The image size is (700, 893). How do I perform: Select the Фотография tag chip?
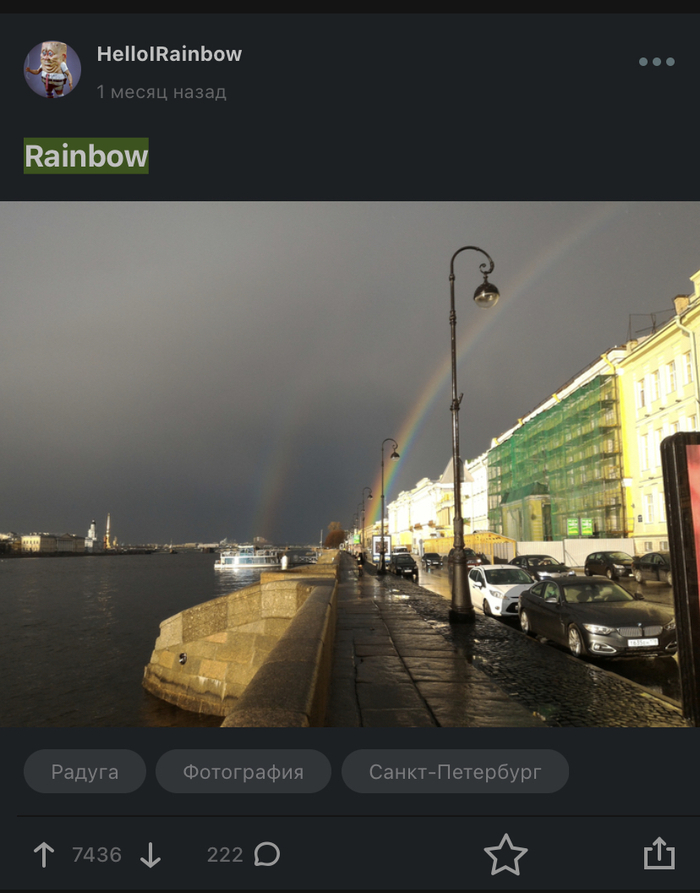243,772
